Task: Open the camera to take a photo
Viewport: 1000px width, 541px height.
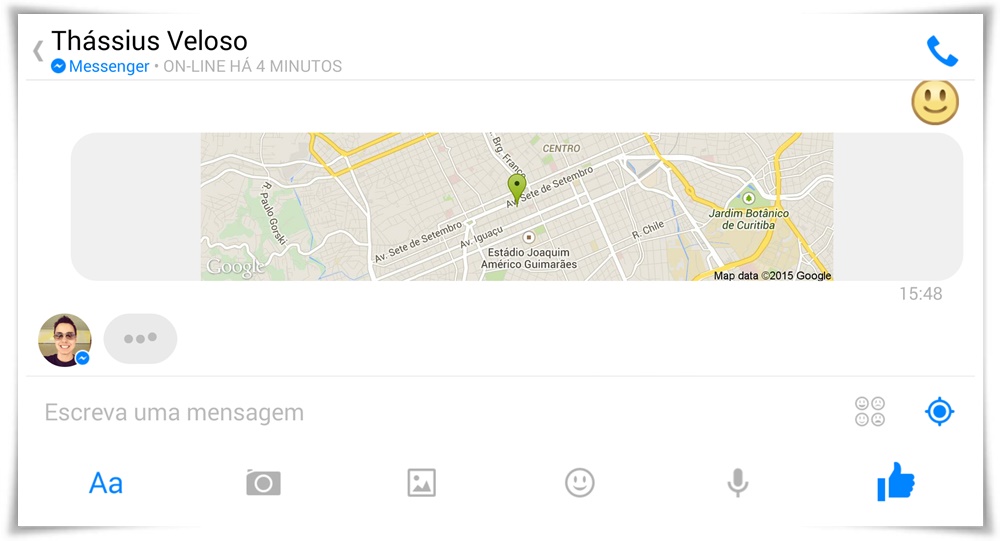Action: click(263, 484)
